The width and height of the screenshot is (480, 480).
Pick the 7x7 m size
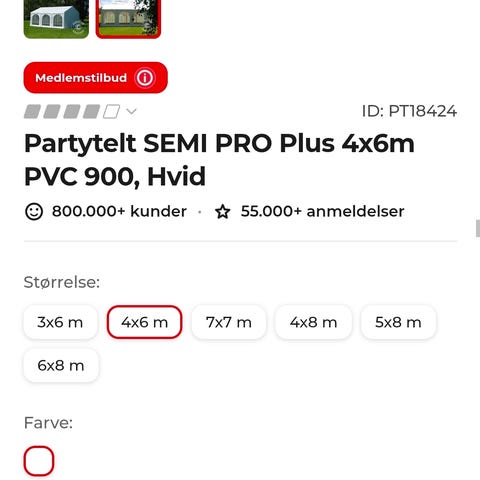[229, 322]
